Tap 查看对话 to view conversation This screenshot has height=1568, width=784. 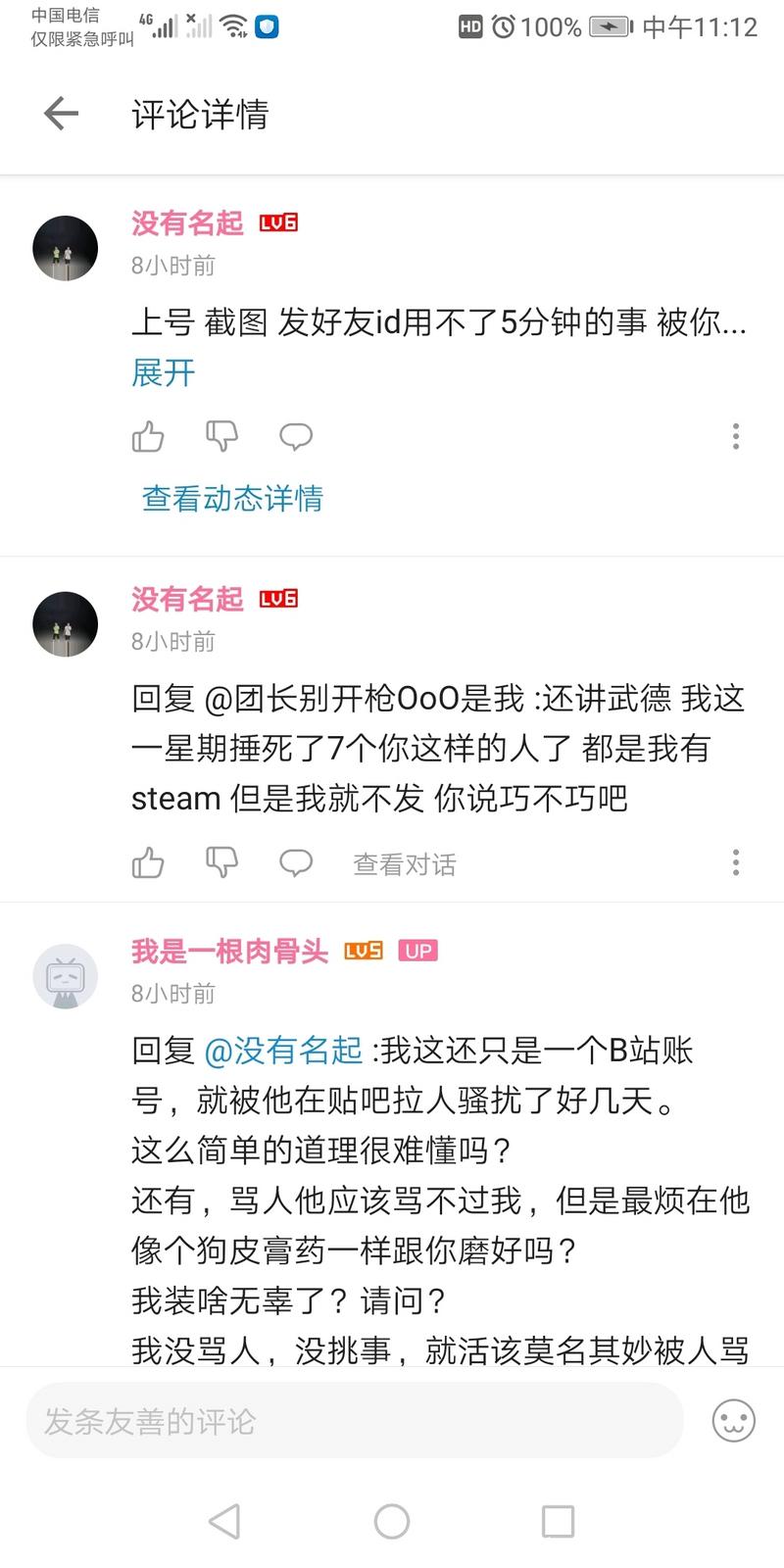(x=404, y=864)
